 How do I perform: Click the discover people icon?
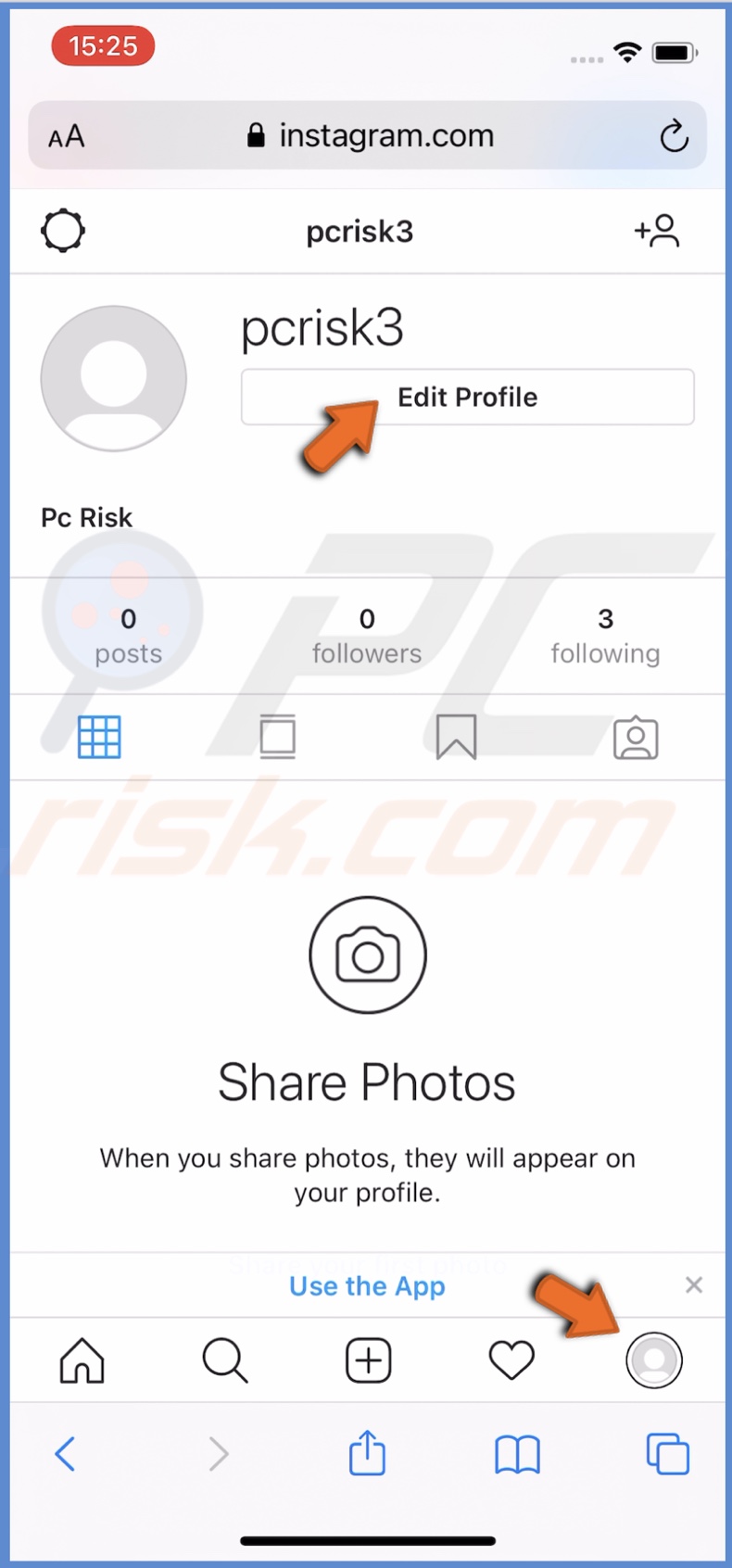coord(657,233)
